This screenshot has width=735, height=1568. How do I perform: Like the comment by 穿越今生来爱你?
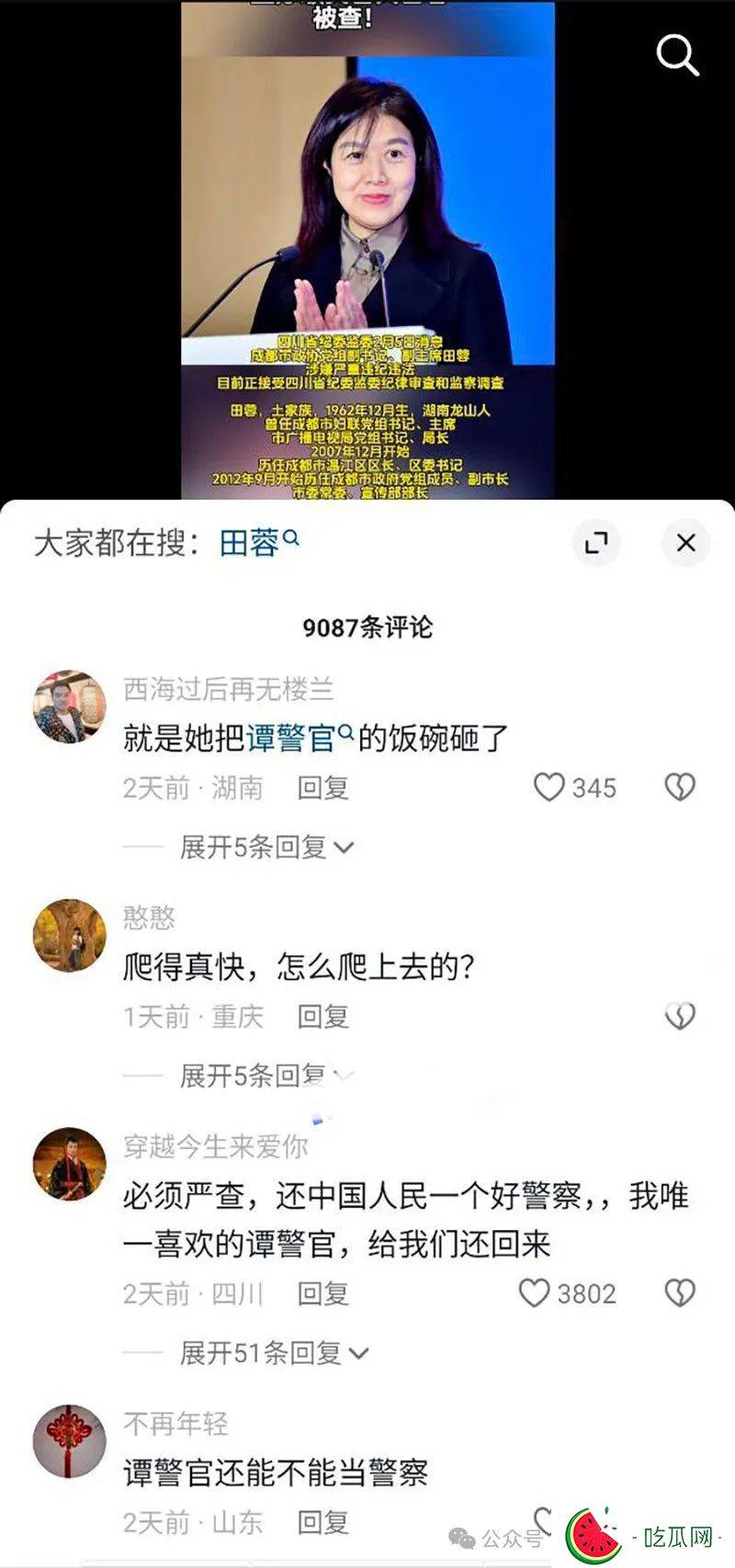[567, 1293]
